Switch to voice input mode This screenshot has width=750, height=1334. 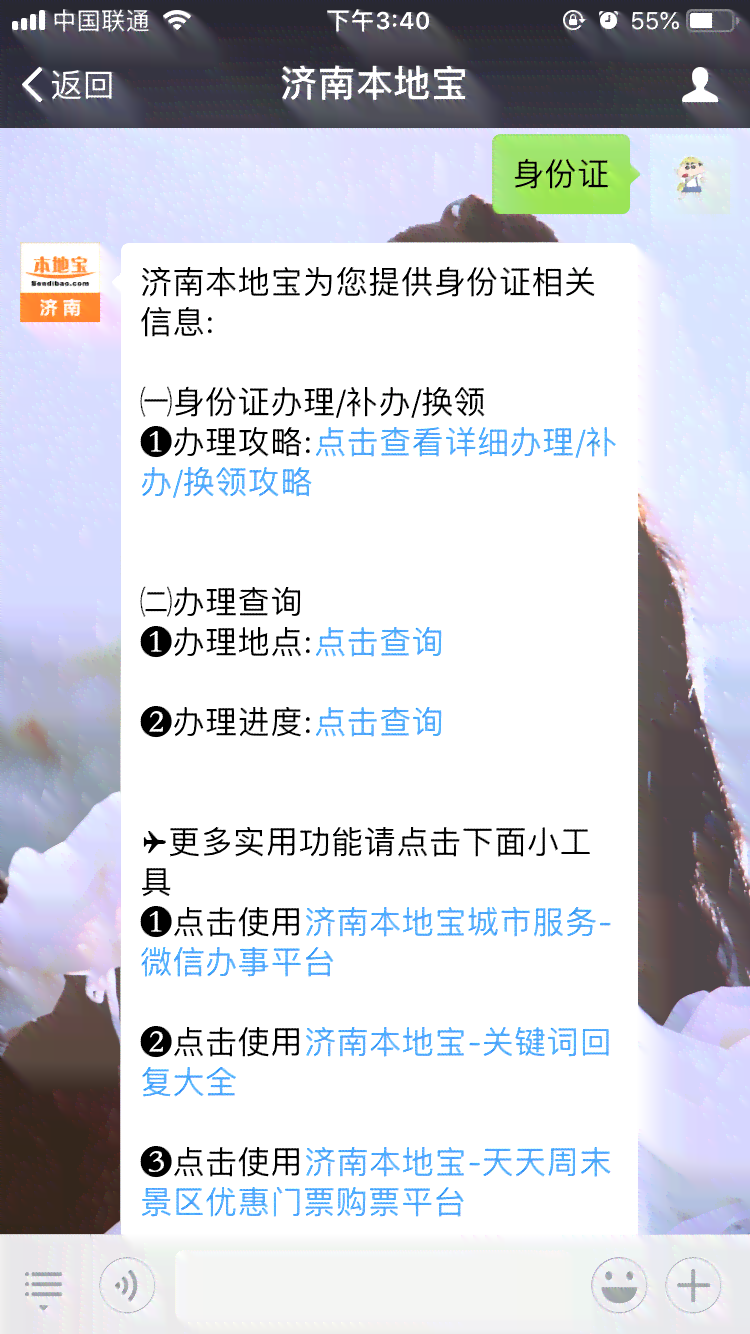click(x=127, y=1284)
